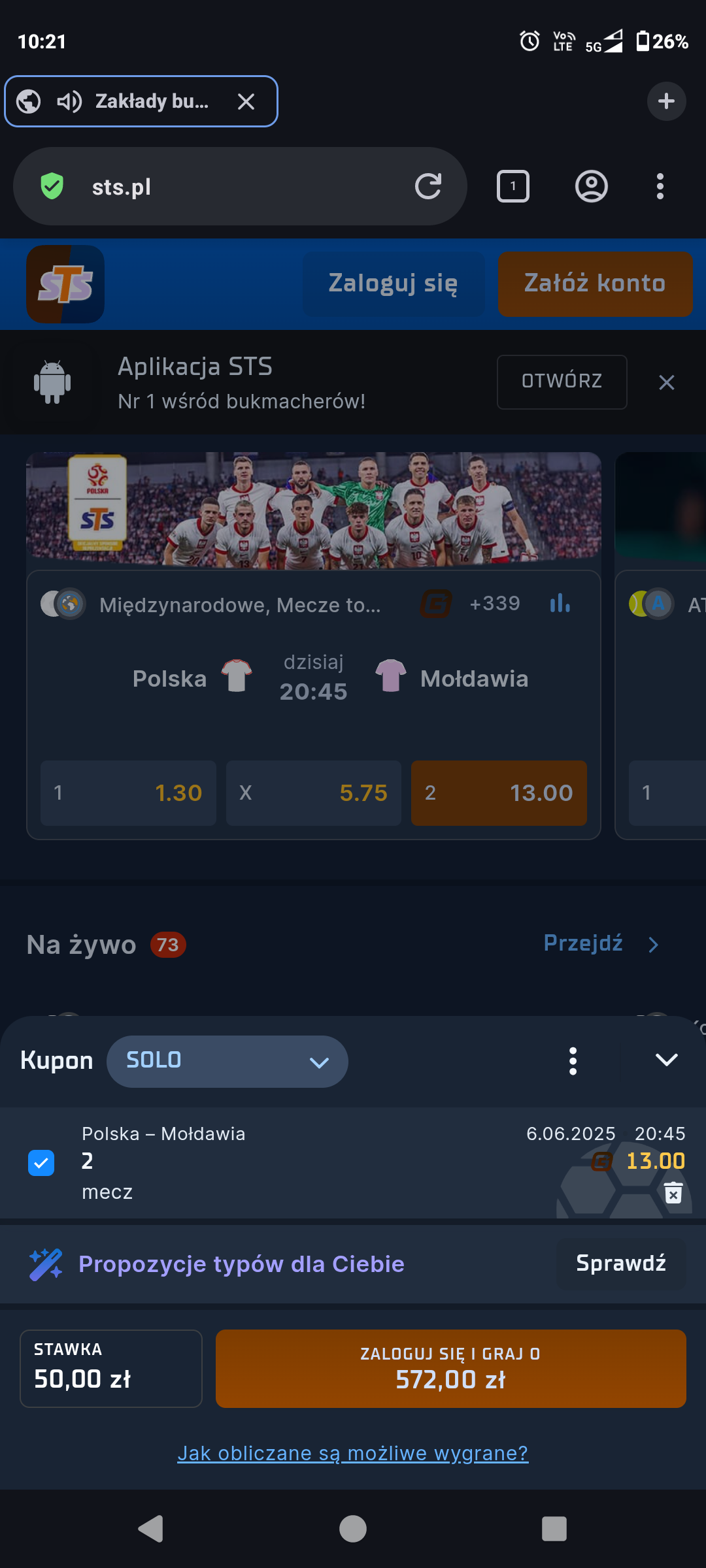
Task: Open the browser profile icon
Action: [591, 186]
